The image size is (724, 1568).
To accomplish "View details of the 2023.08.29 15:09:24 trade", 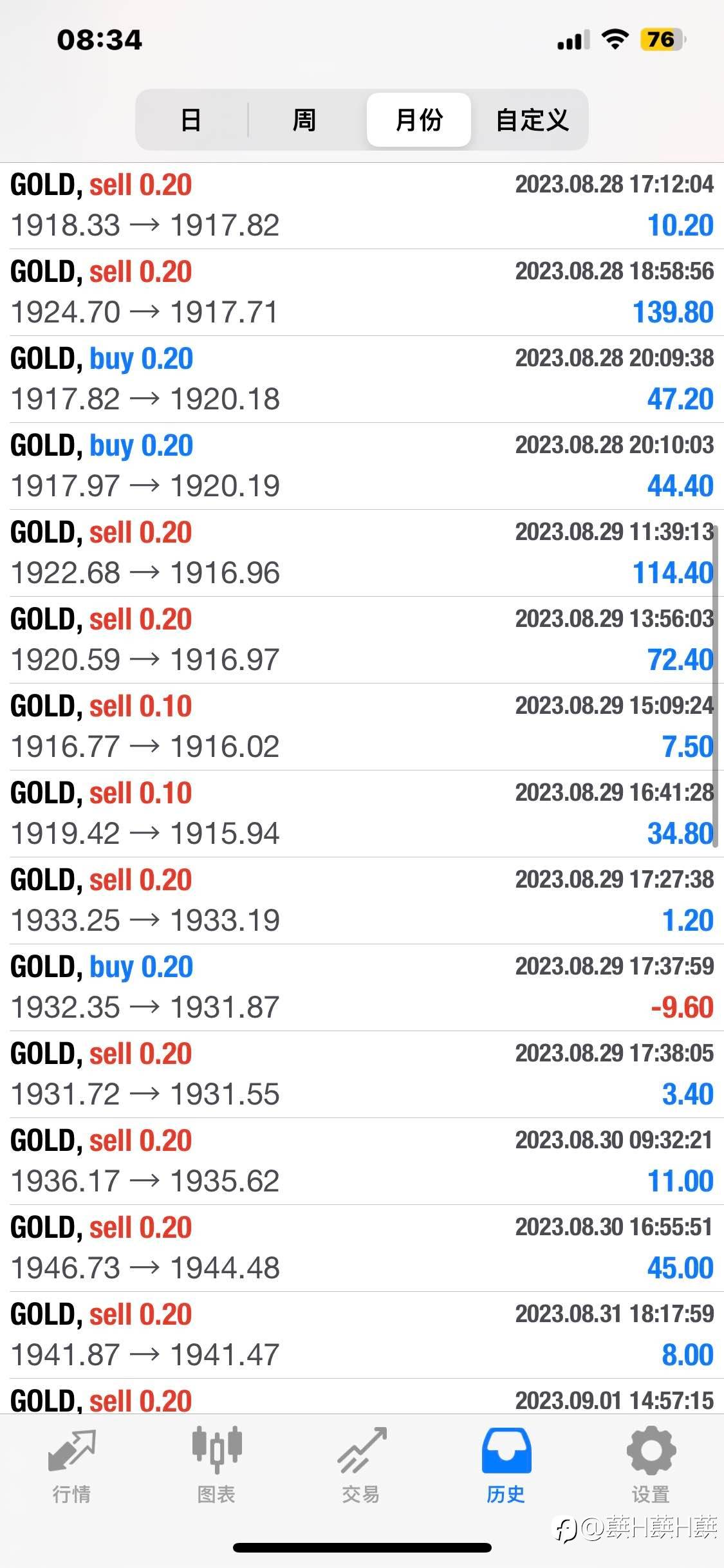I will (362, 727).
